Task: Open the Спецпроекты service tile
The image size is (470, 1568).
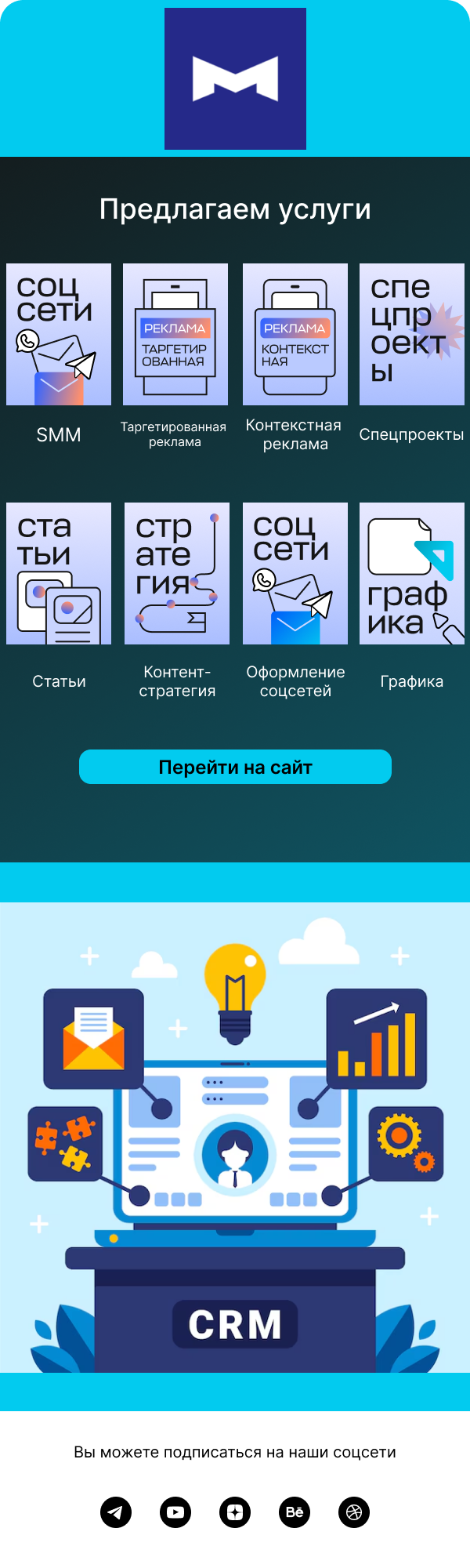Action: (412, 335)
